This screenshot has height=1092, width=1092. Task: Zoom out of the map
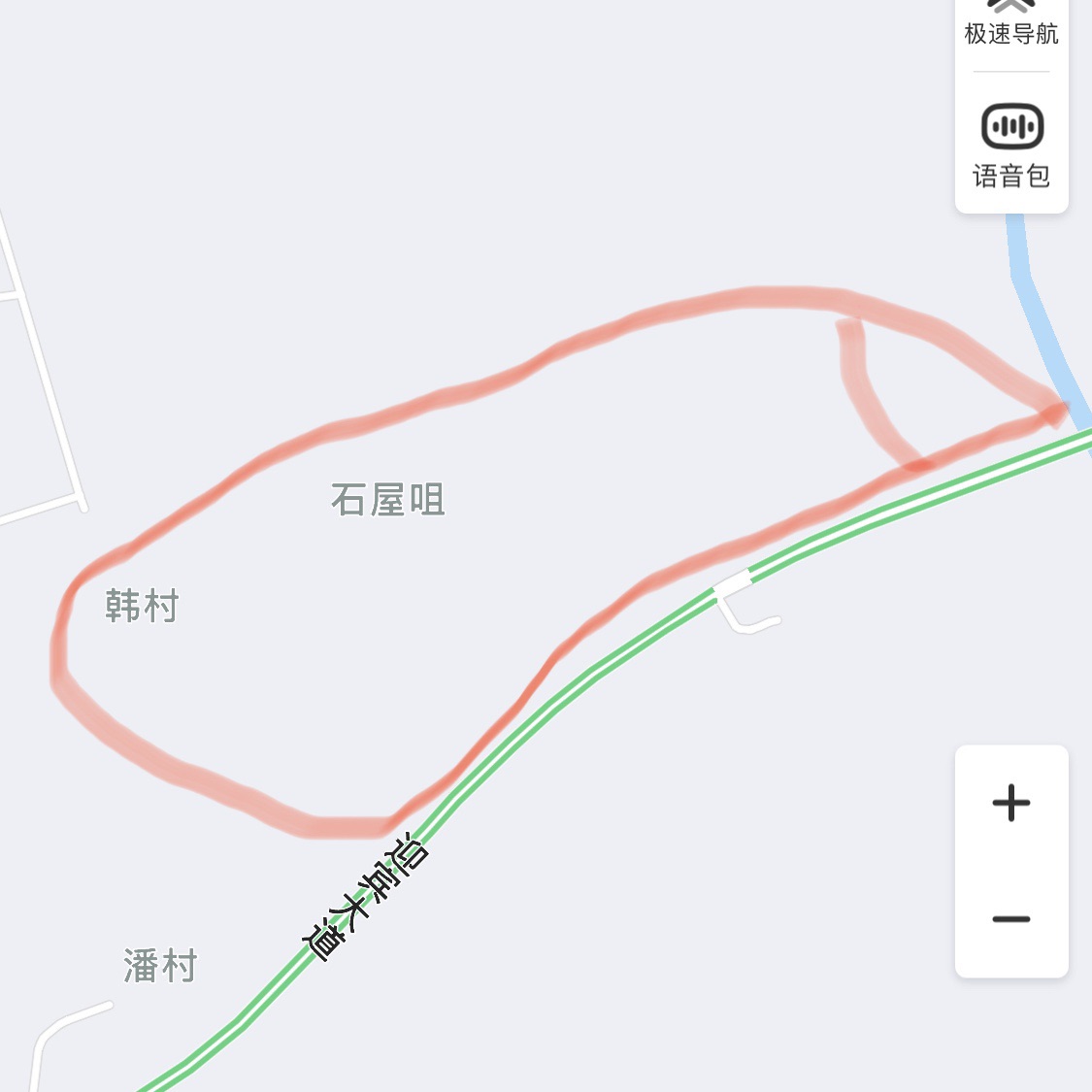(x=1011, y=919)
